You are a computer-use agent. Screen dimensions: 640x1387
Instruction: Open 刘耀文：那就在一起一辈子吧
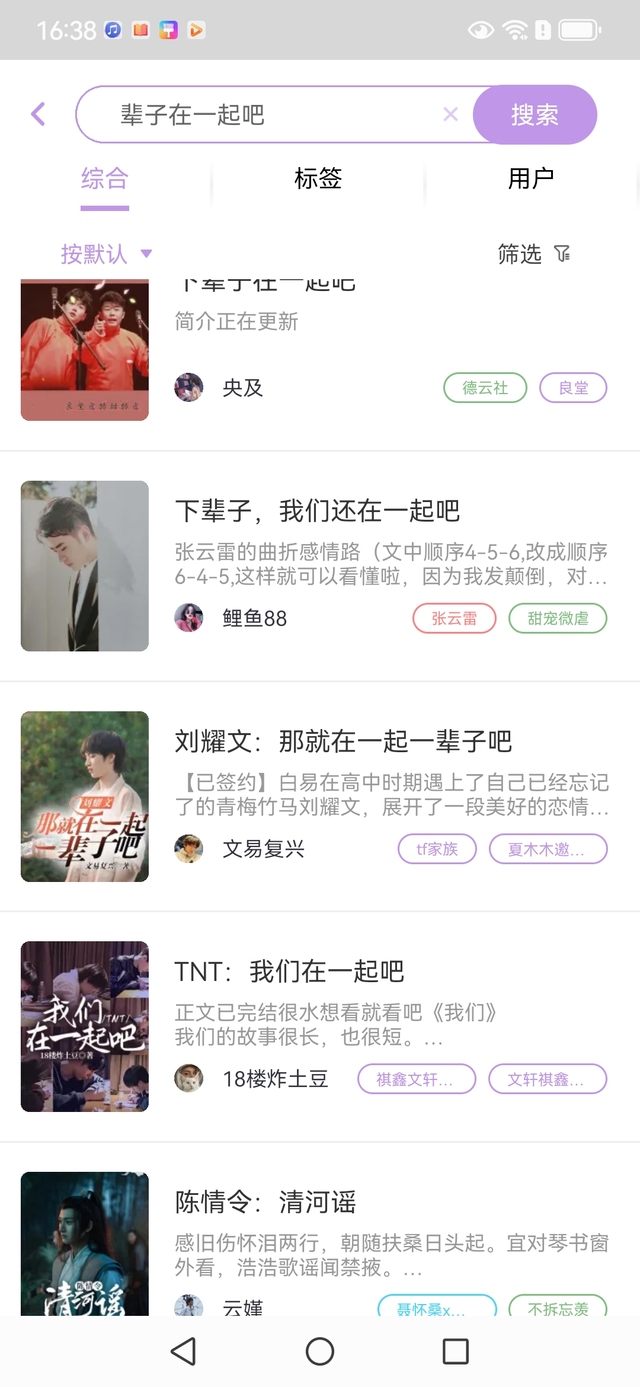[343, 741]
